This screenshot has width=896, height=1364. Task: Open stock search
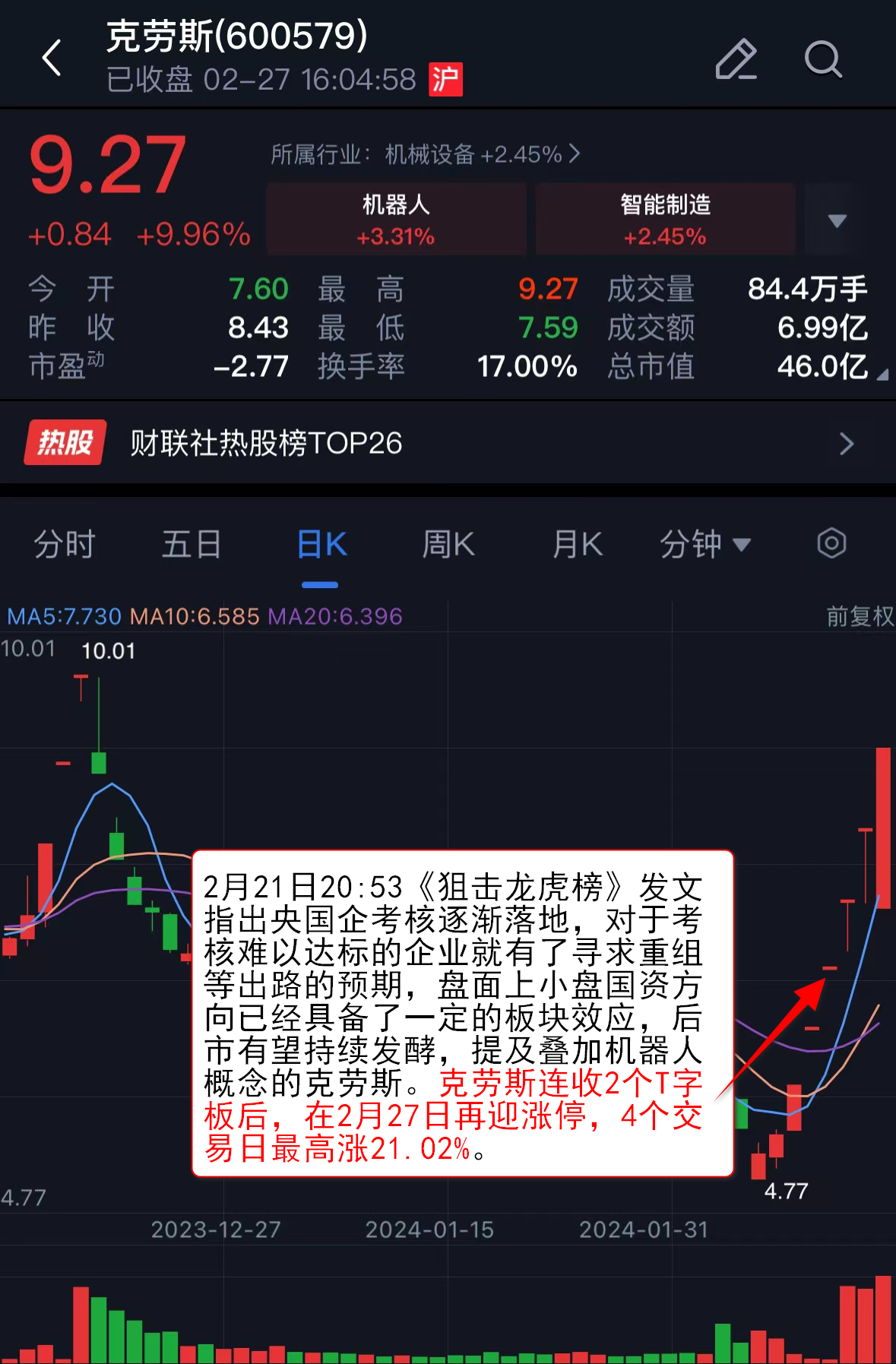click(x=823, y=59)
